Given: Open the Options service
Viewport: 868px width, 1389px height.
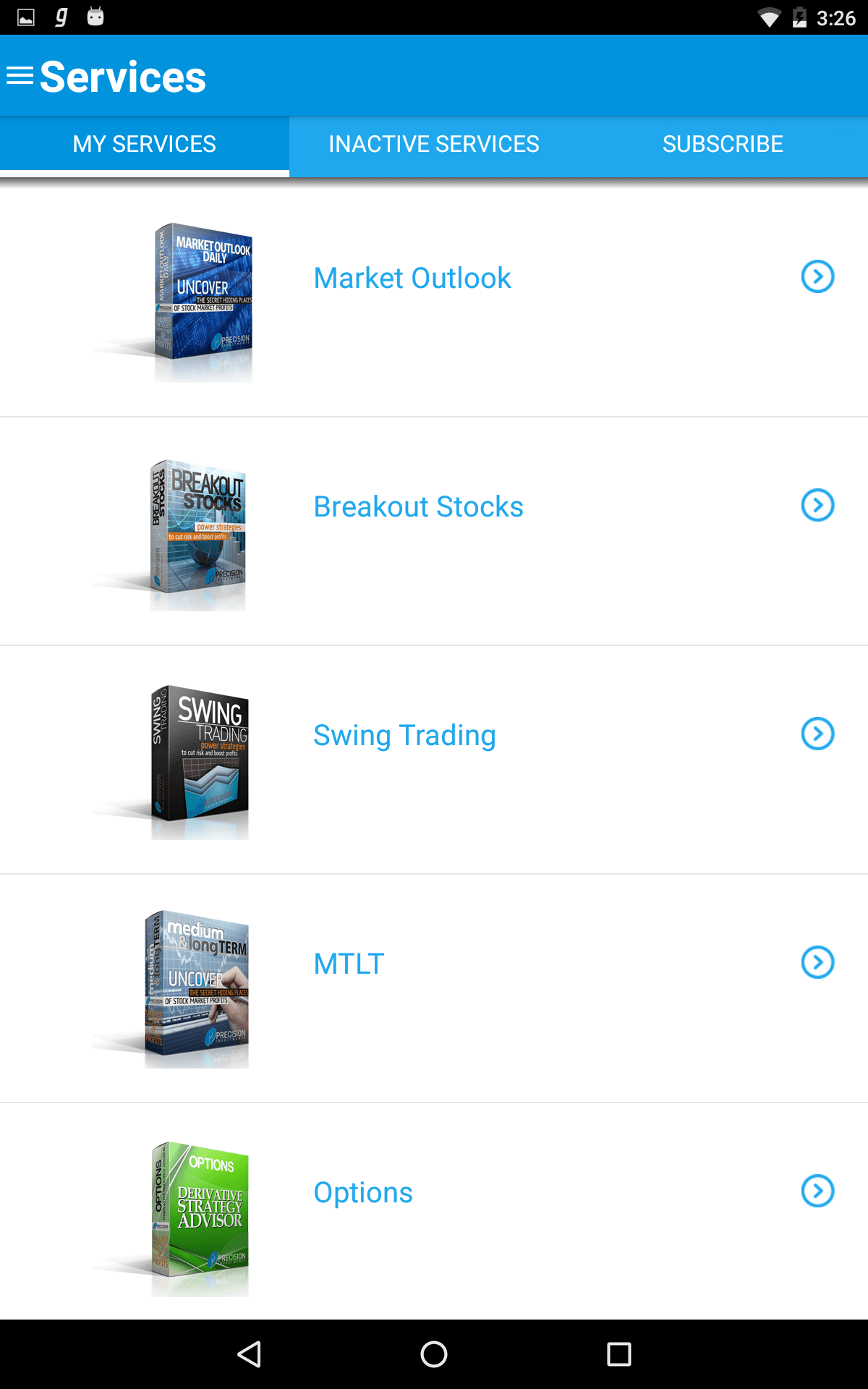Looking at the screenshot, I should pos(363,1193).
